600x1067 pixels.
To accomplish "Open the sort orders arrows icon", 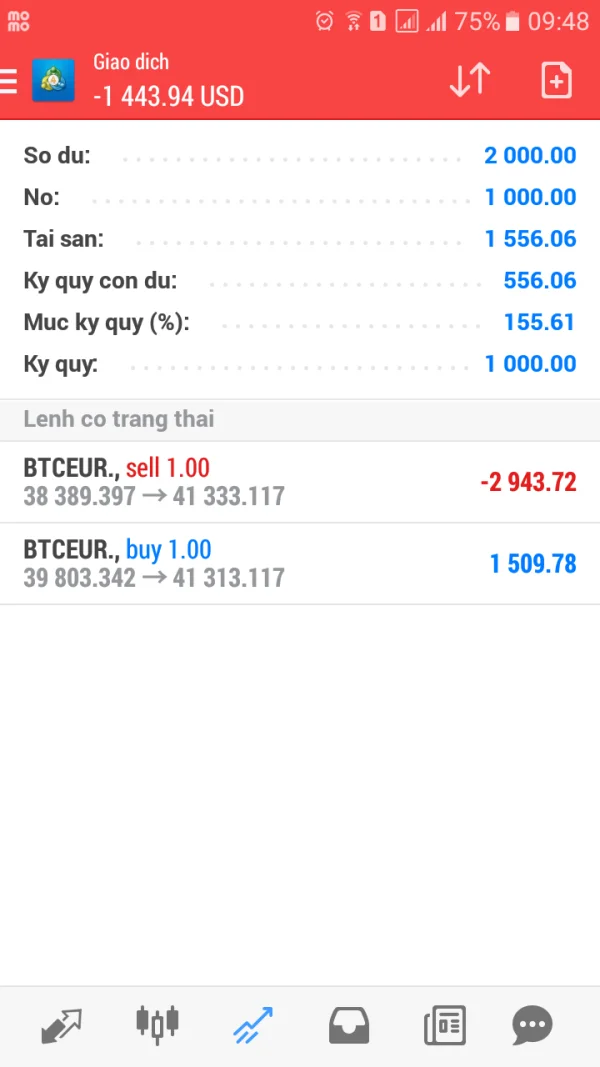I will point(469,80).
